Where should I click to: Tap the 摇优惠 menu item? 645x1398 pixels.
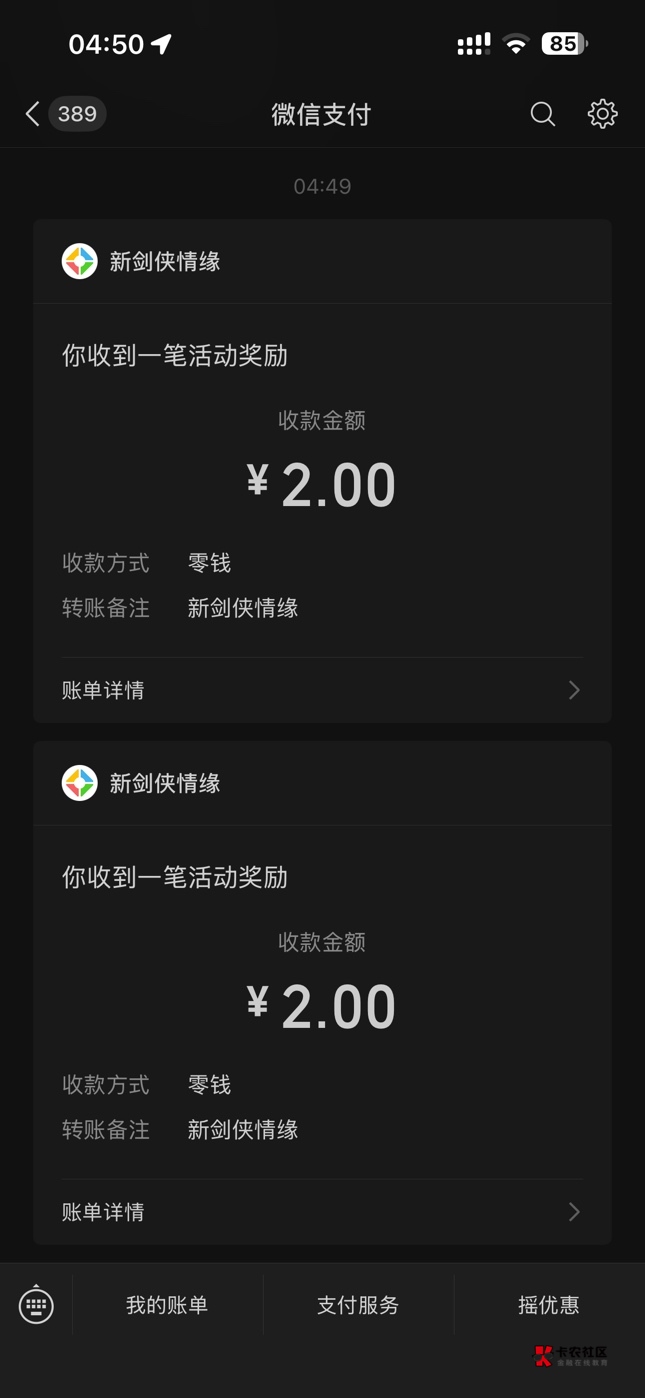(548, 1304)
